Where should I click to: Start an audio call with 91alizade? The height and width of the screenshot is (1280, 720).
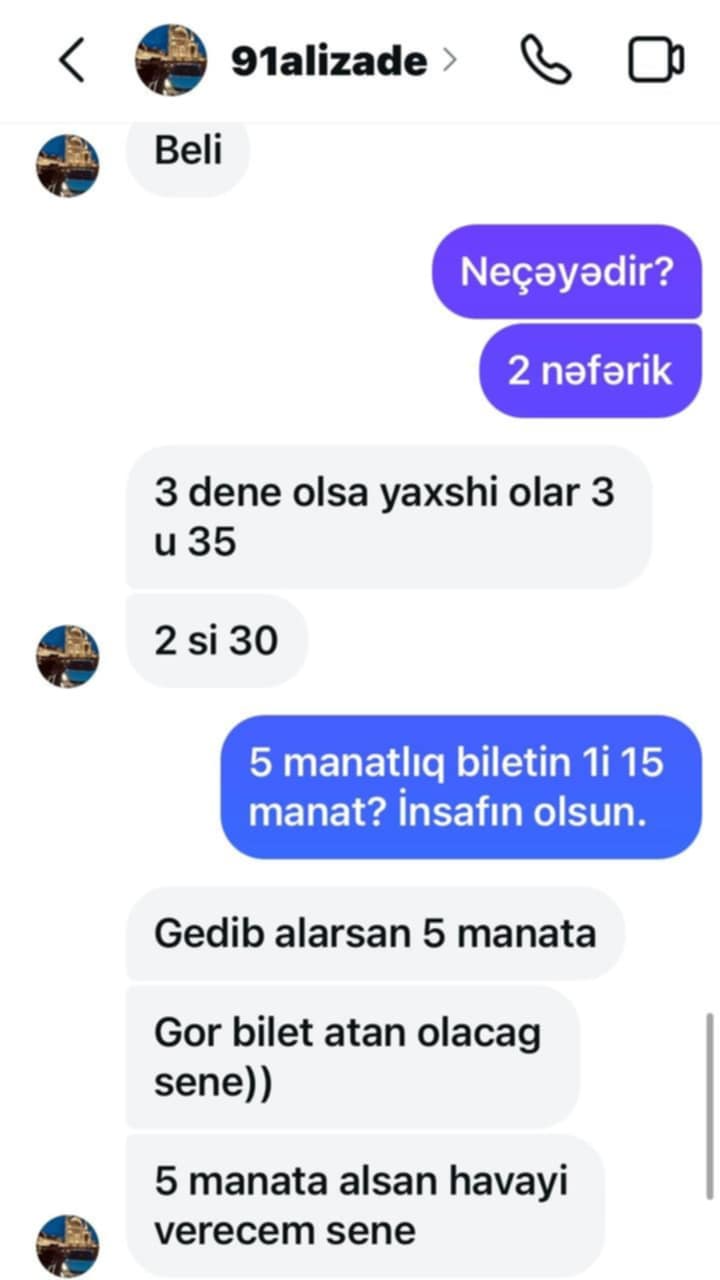(x=546, y=61)
